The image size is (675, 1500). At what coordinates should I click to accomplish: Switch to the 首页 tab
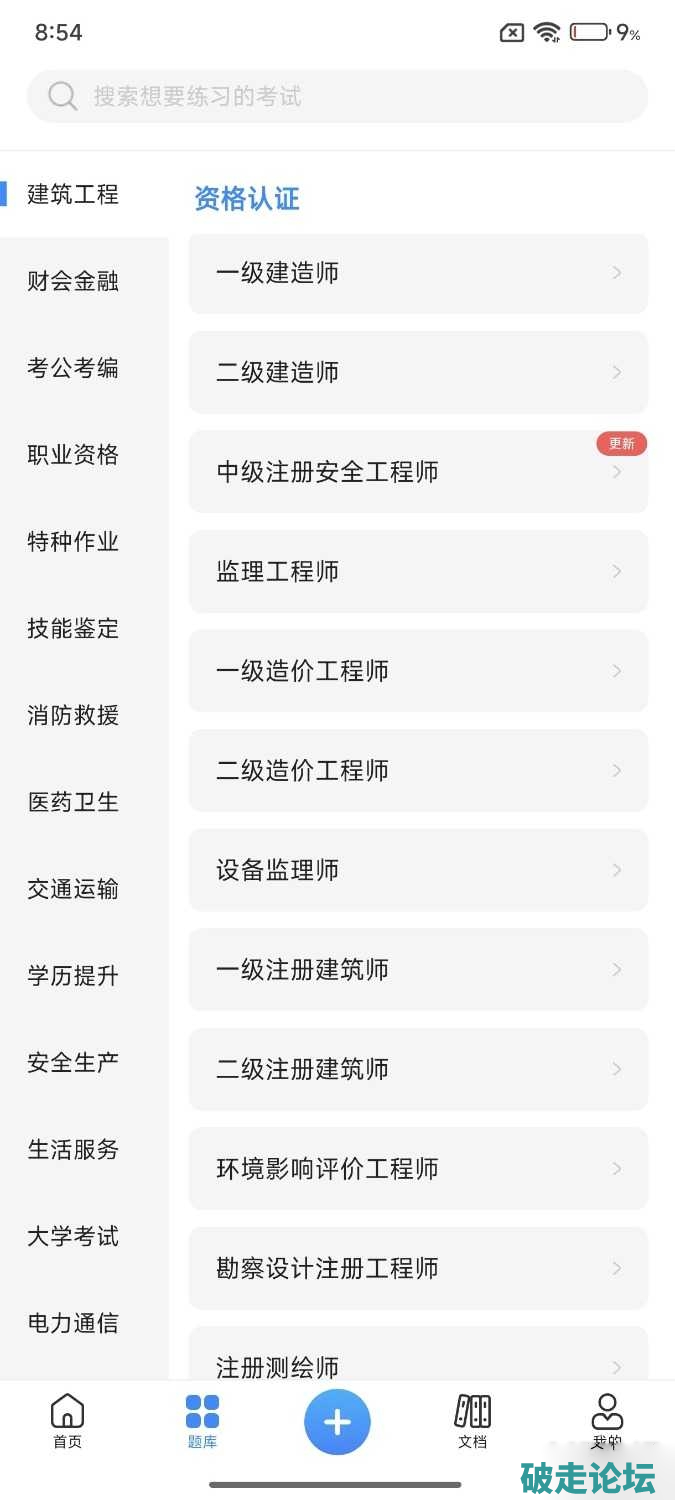point(67,1421)
